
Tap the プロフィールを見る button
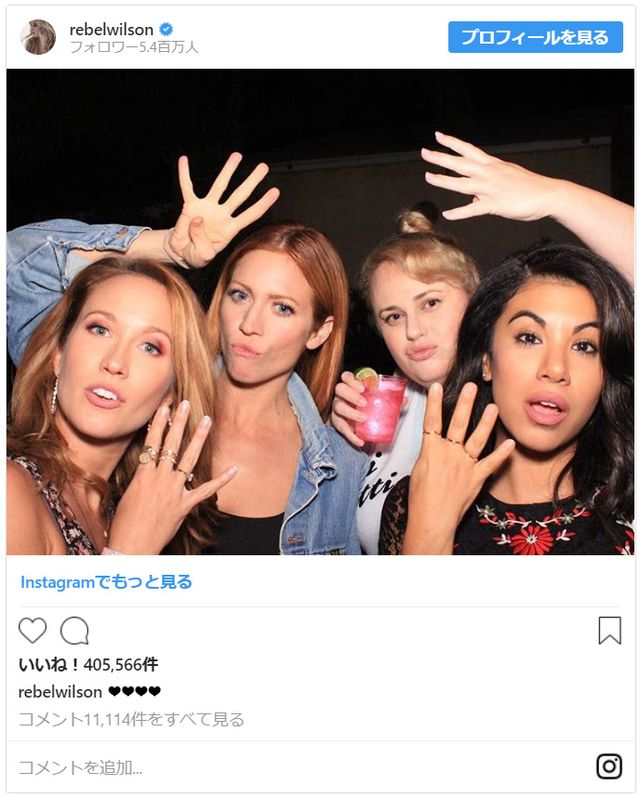534,37
